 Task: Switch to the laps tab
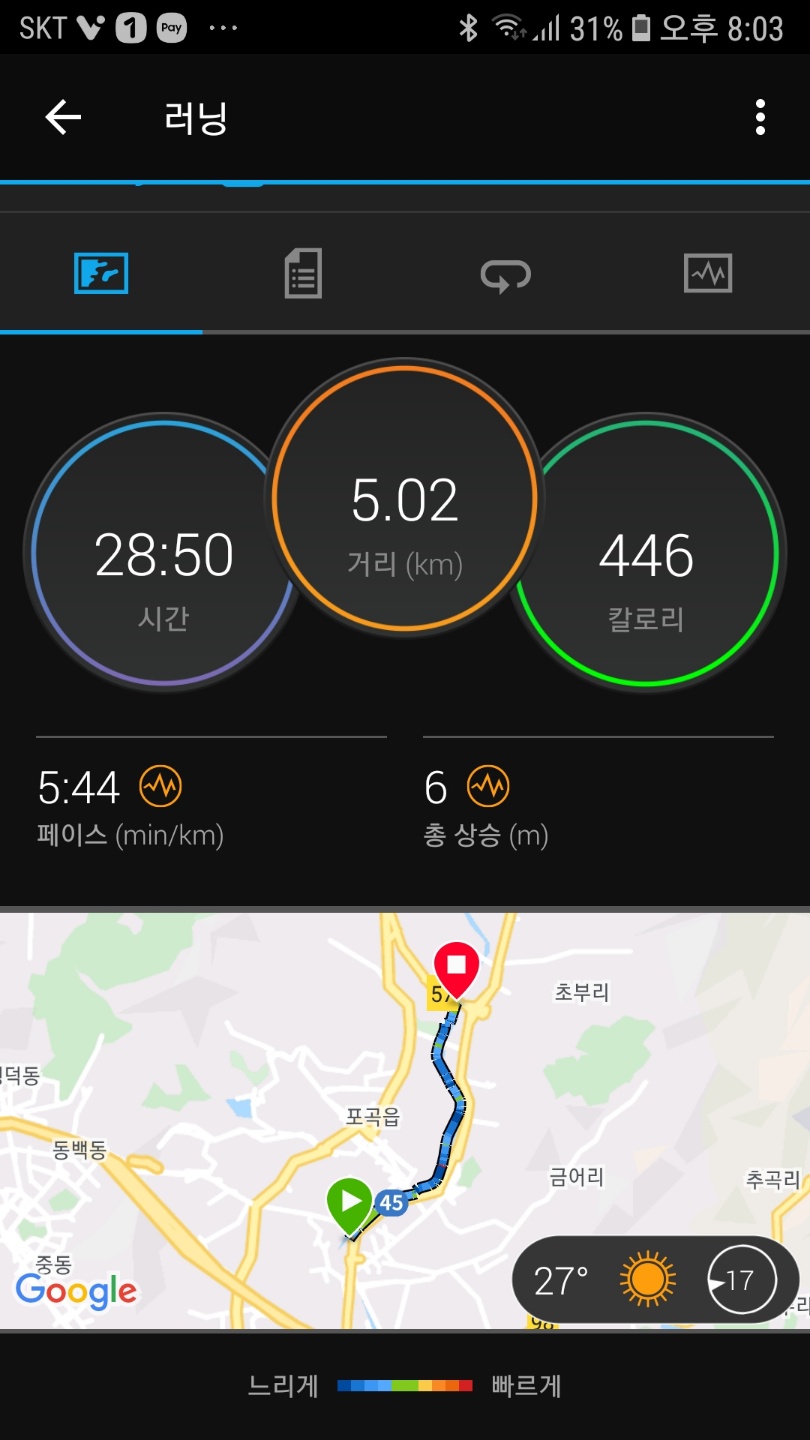tap(505, 273)
